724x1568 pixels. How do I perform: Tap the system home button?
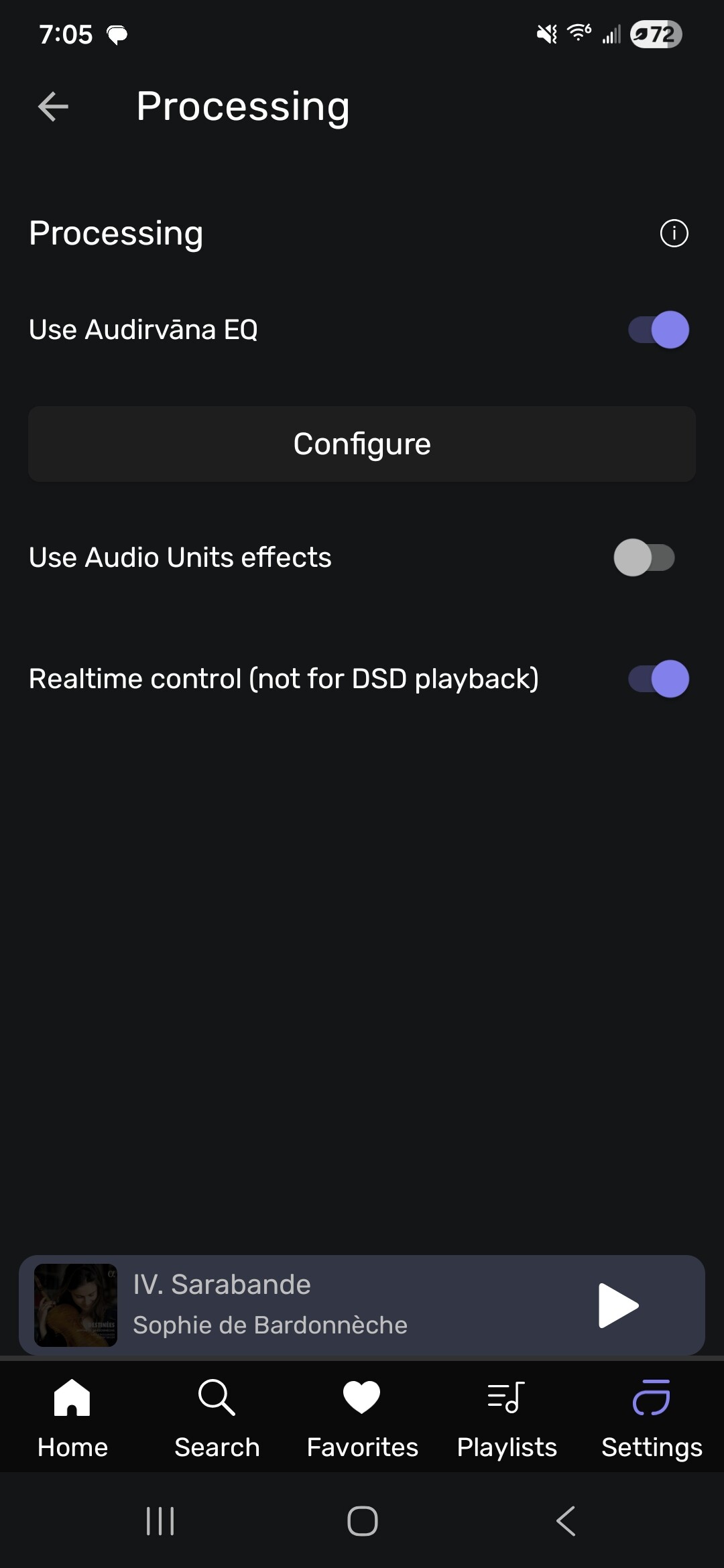coord(362,1520)
